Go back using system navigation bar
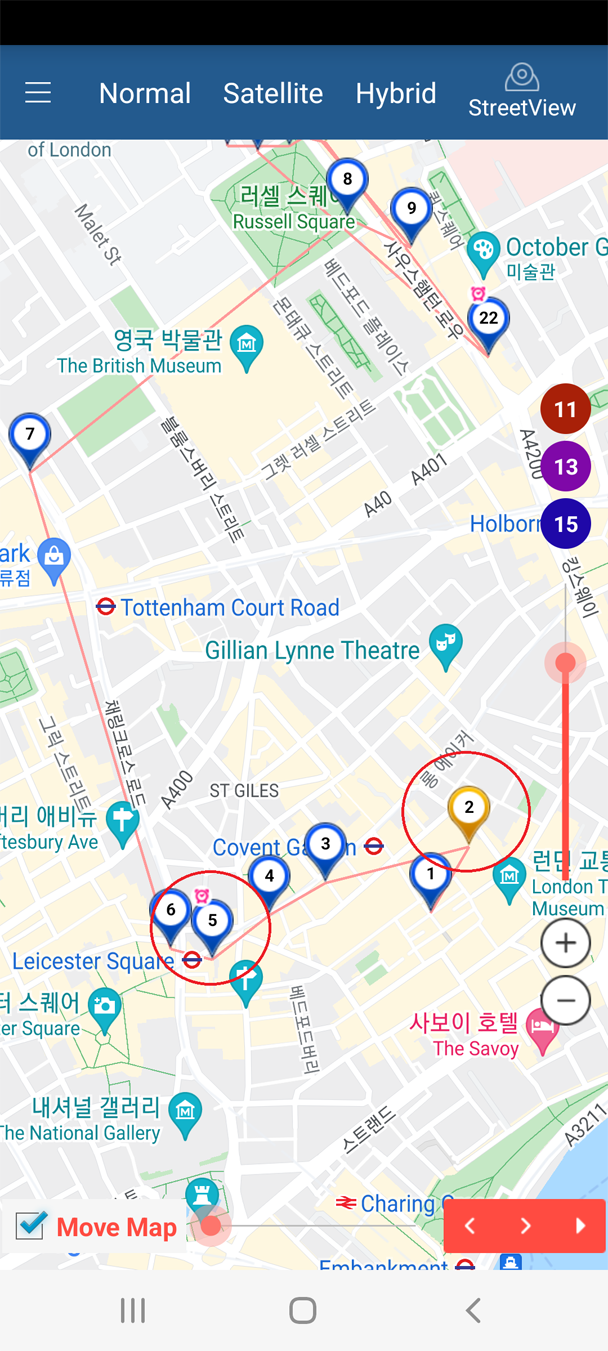The width and height of the screenshot is (608, 1351). (474, 1310)
